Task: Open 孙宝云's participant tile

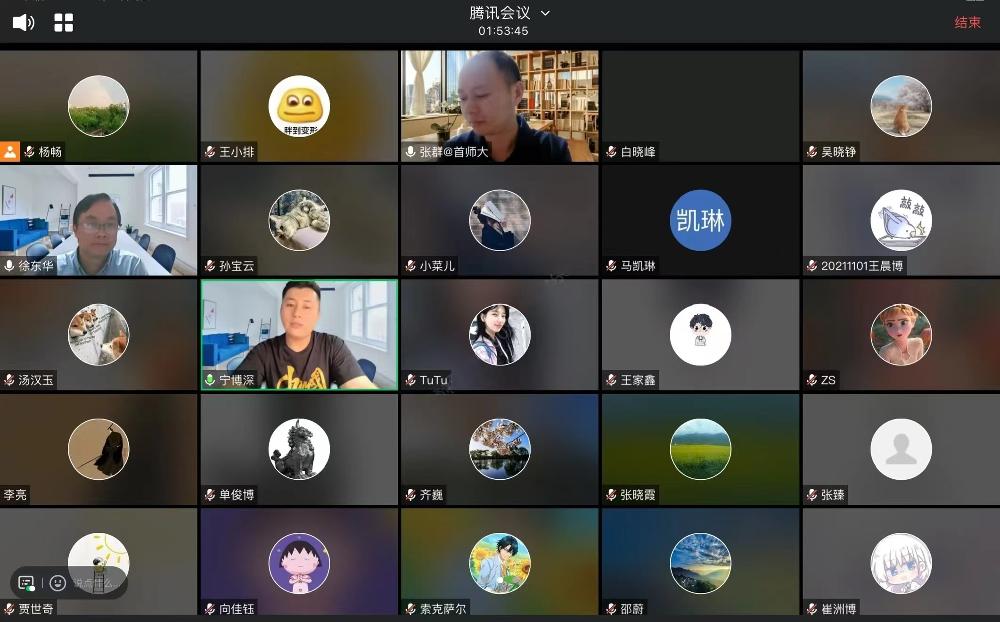Action: tap(299, 219)
